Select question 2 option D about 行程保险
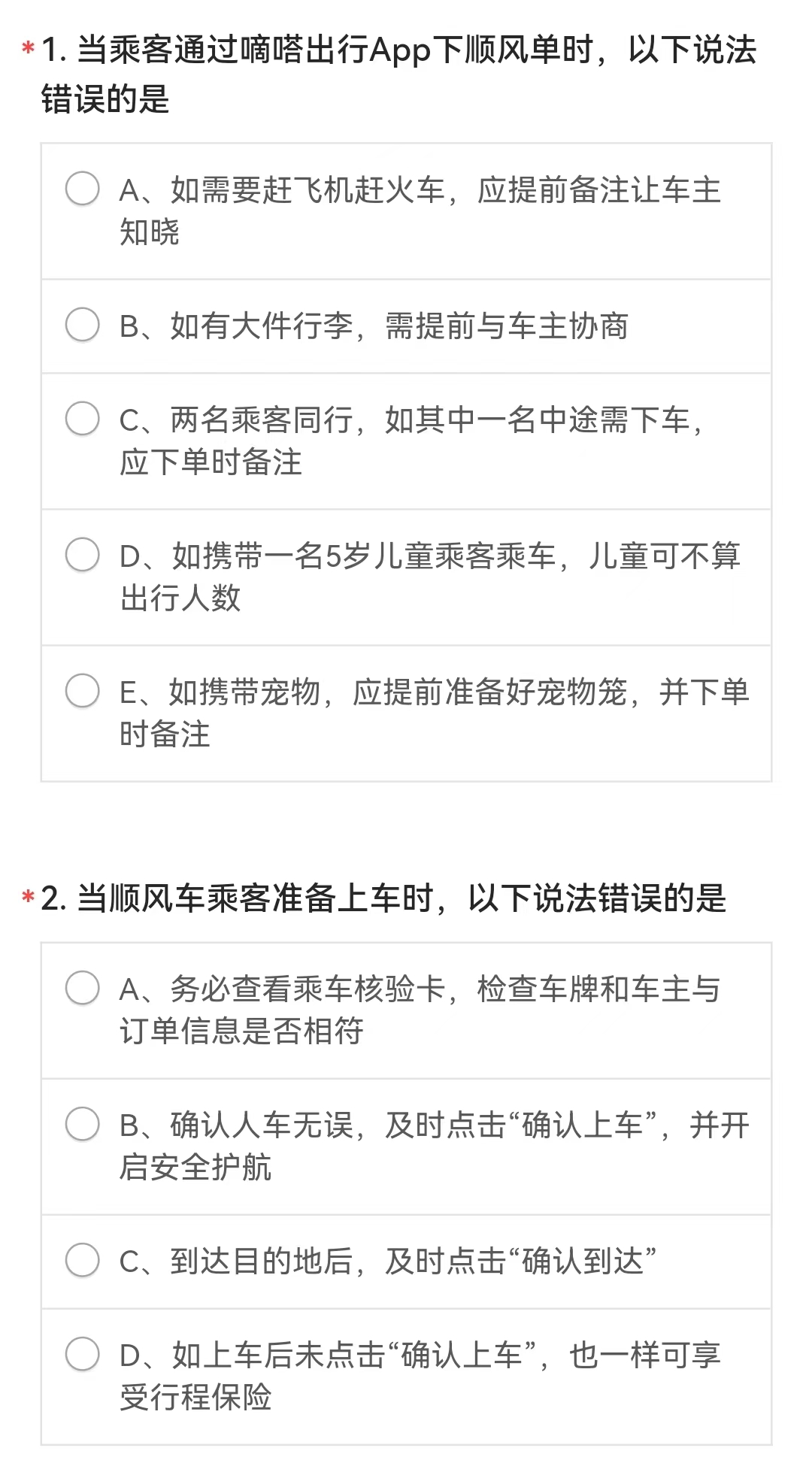Image resolution: width=812 pixels, height=1457 pixels. [x=83, y=1354]
